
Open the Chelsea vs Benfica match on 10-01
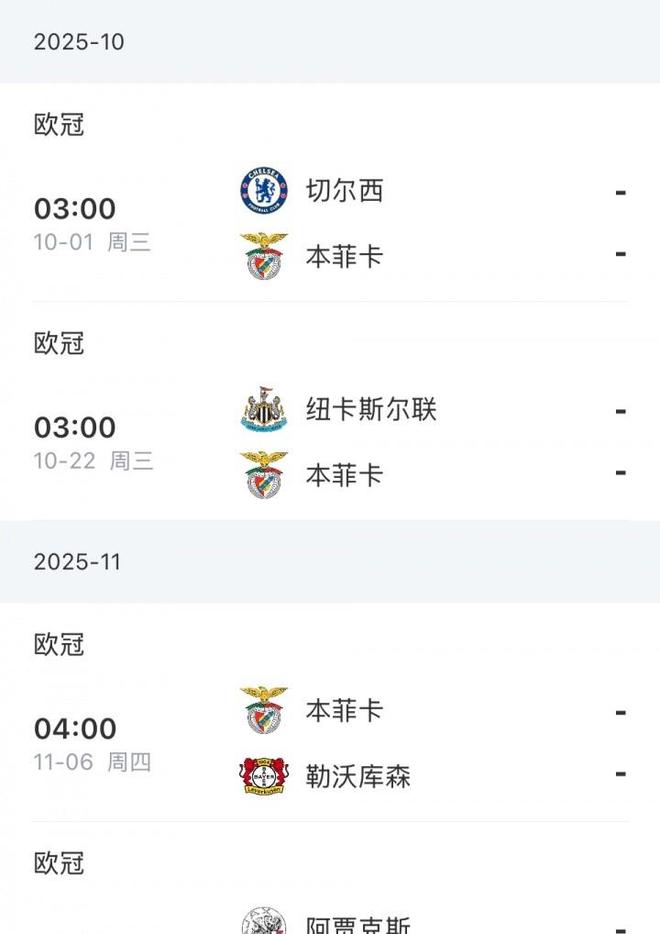330,223
